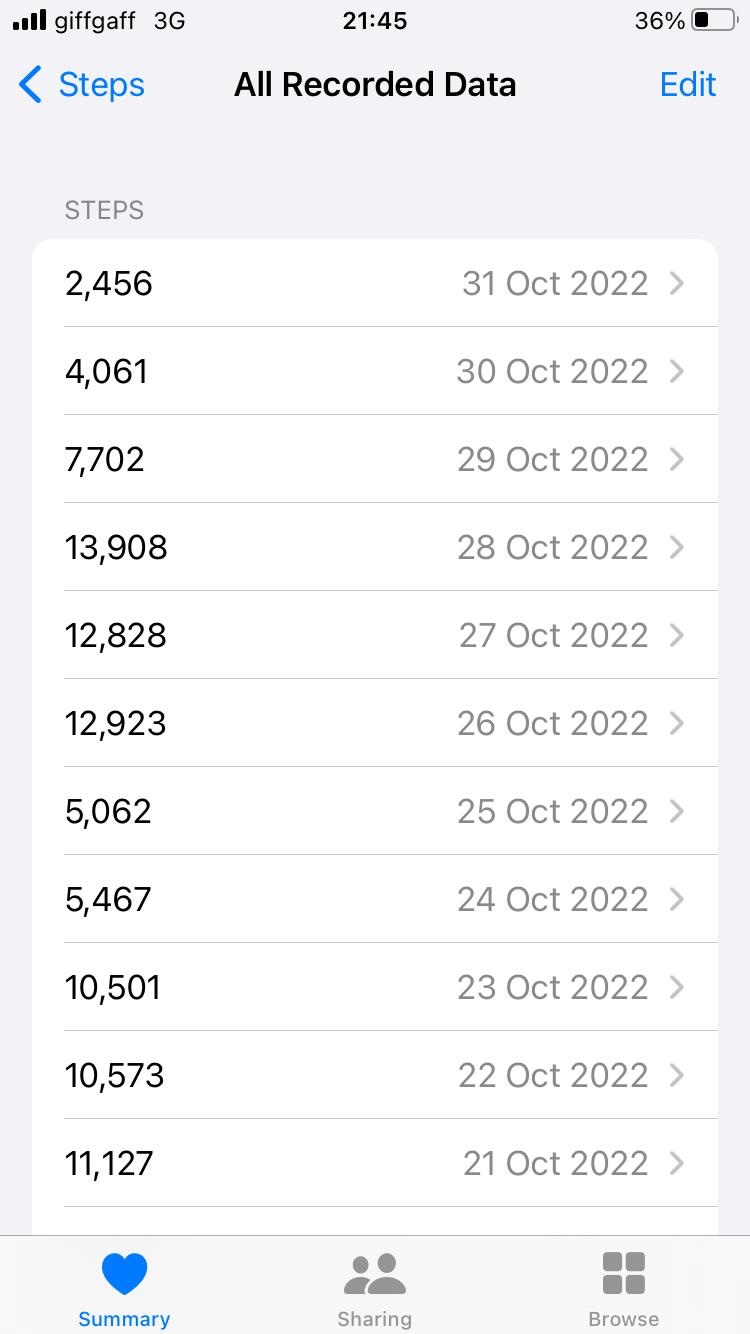Select the 23 Oct 2022 entry

click(375, 987)
